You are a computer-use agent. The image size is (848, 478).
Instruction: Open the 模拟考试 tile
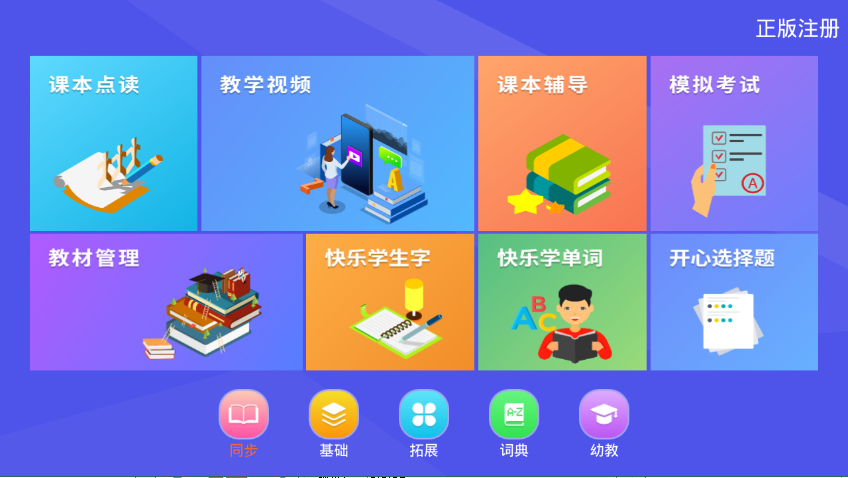[x=733, y=143]
